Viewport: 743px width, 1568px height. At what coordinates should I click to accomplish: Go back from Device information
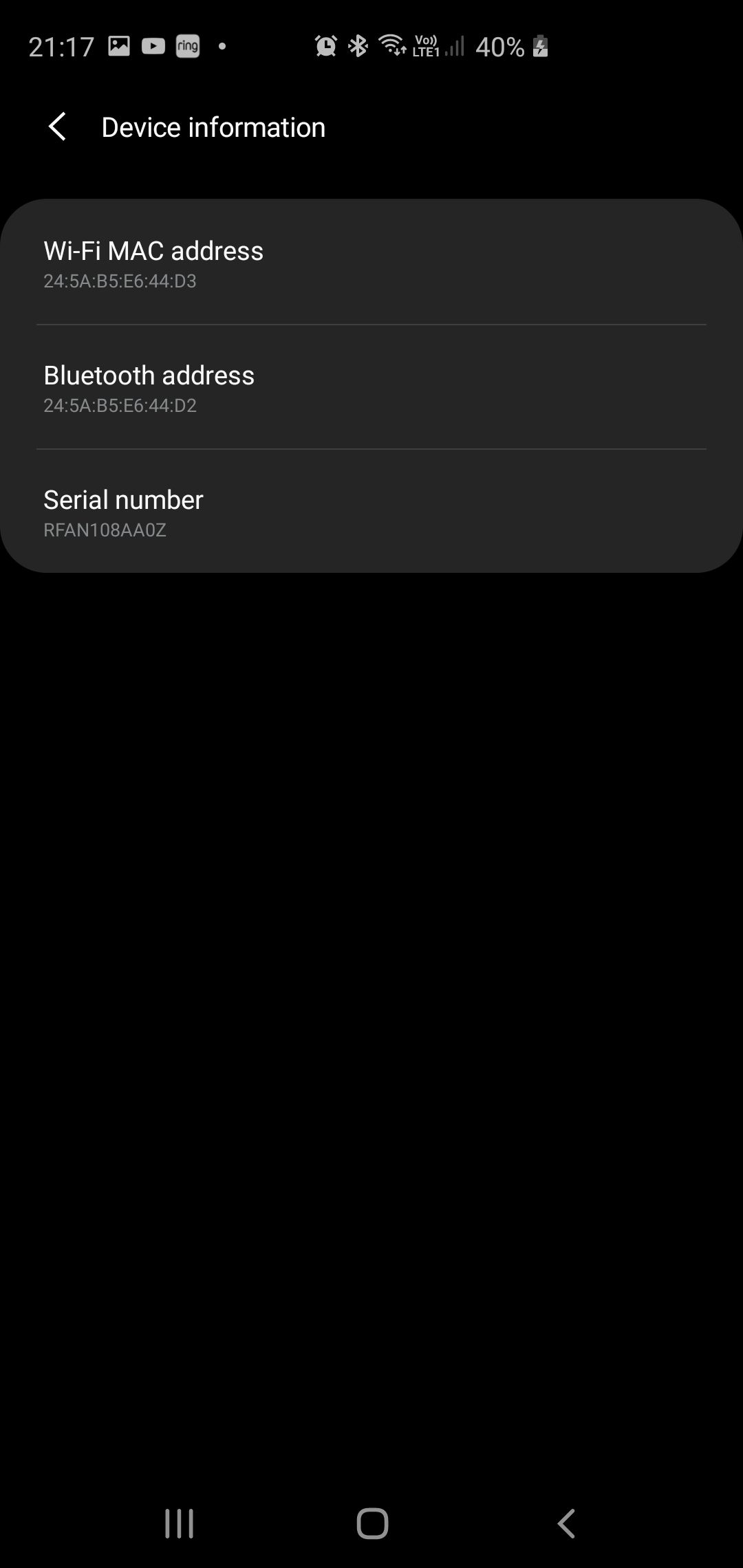(58, 127)
